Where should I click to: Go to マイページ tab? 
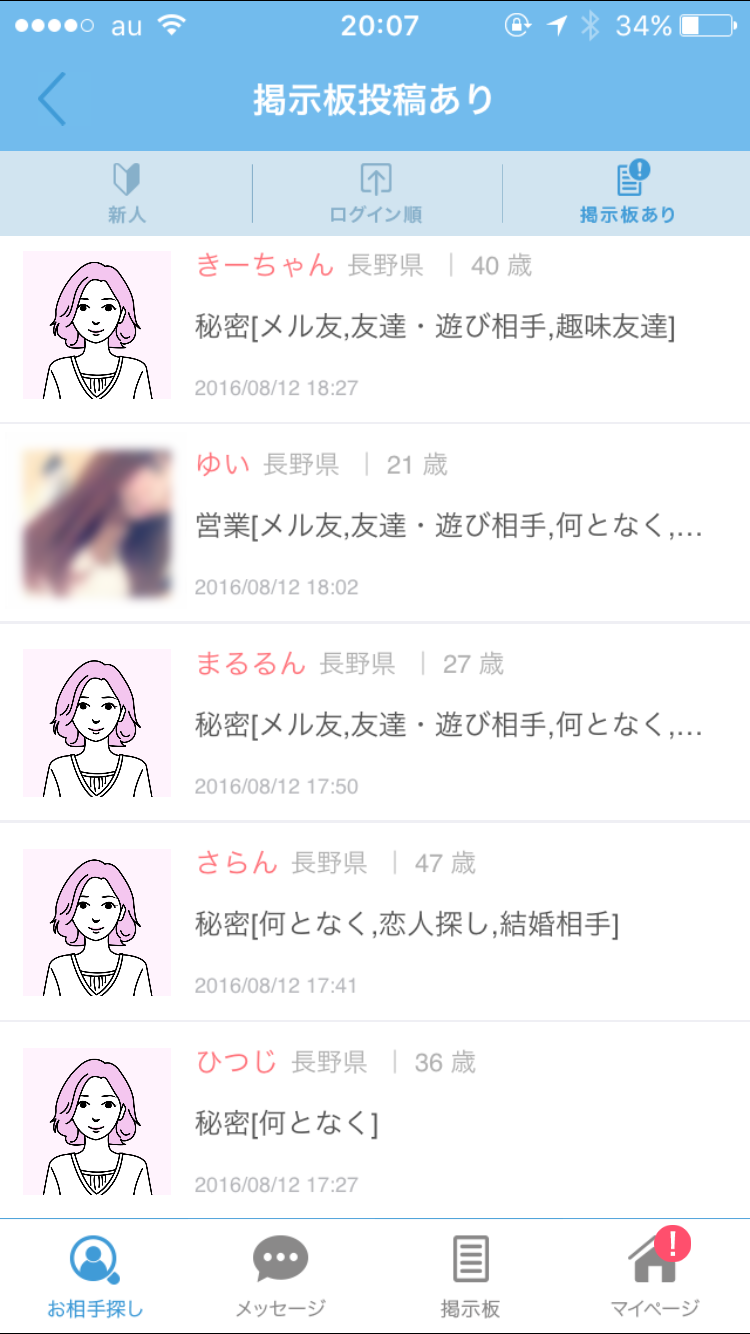[x=655, y=1277]
